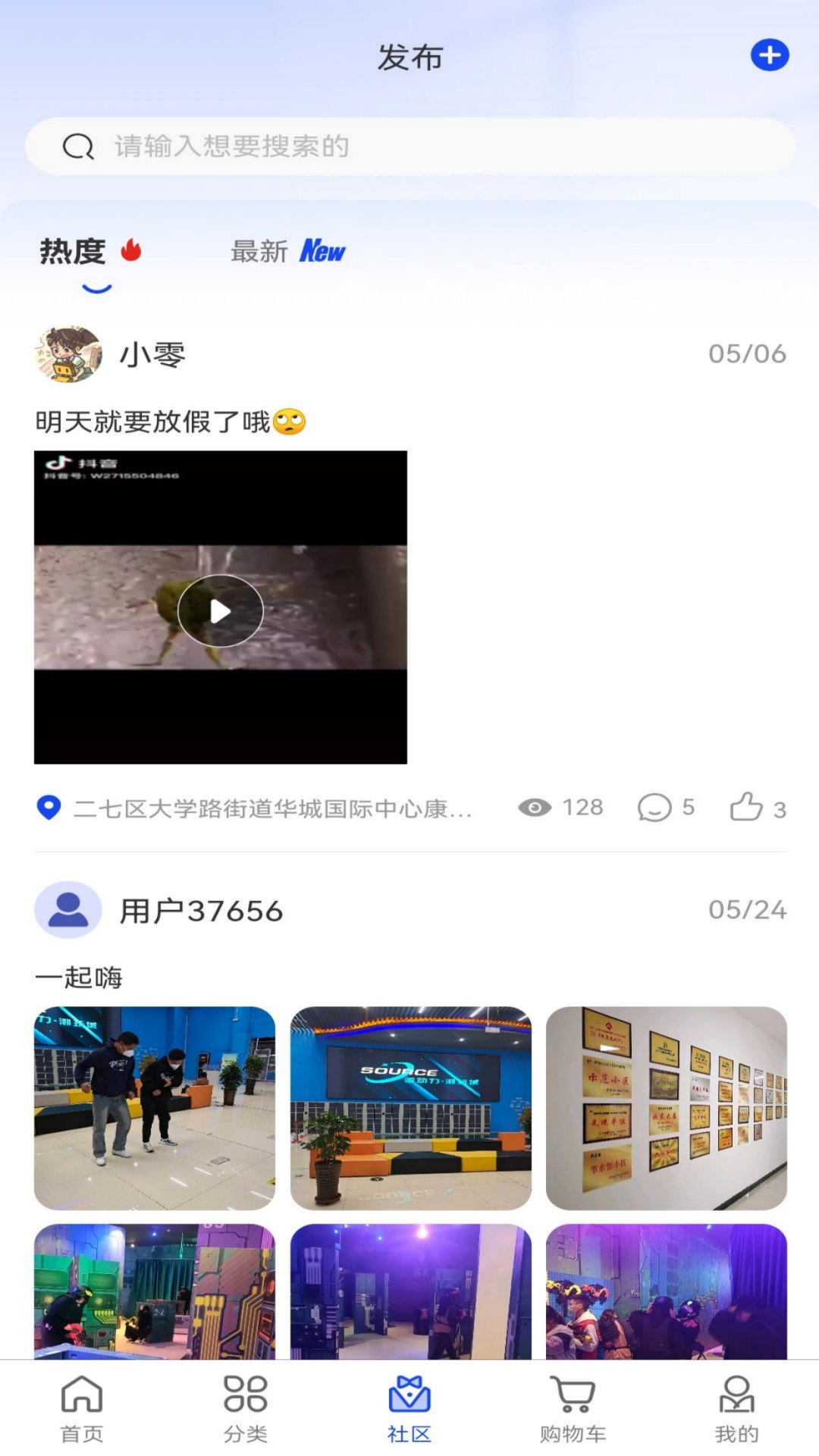Viewport: 819px width, 1456px height.
Task: Open 用户37656's profile avatar
Action: [x=68, y=910]
